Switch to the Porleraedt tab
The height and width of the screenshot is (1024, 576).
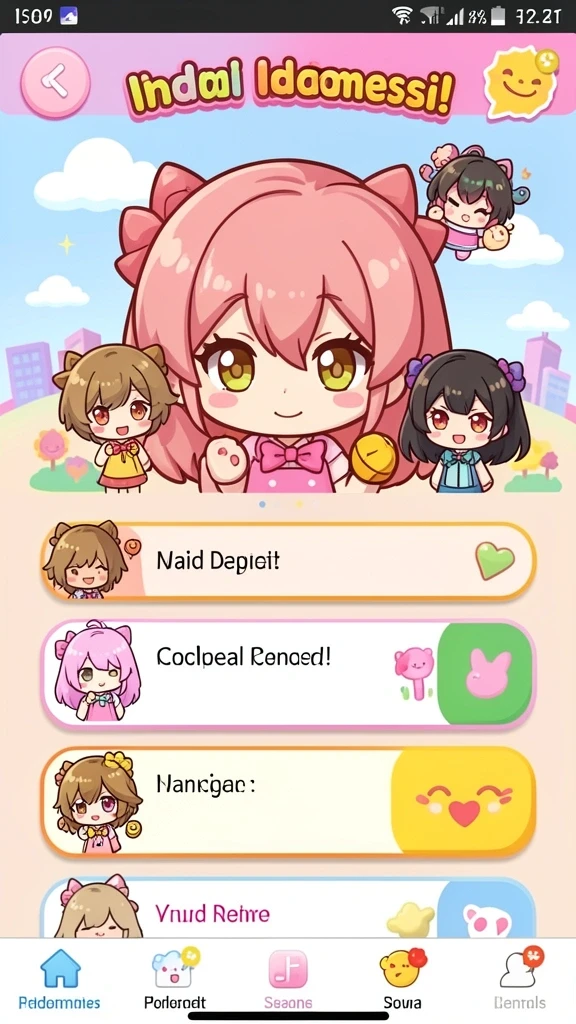point(174,978)
